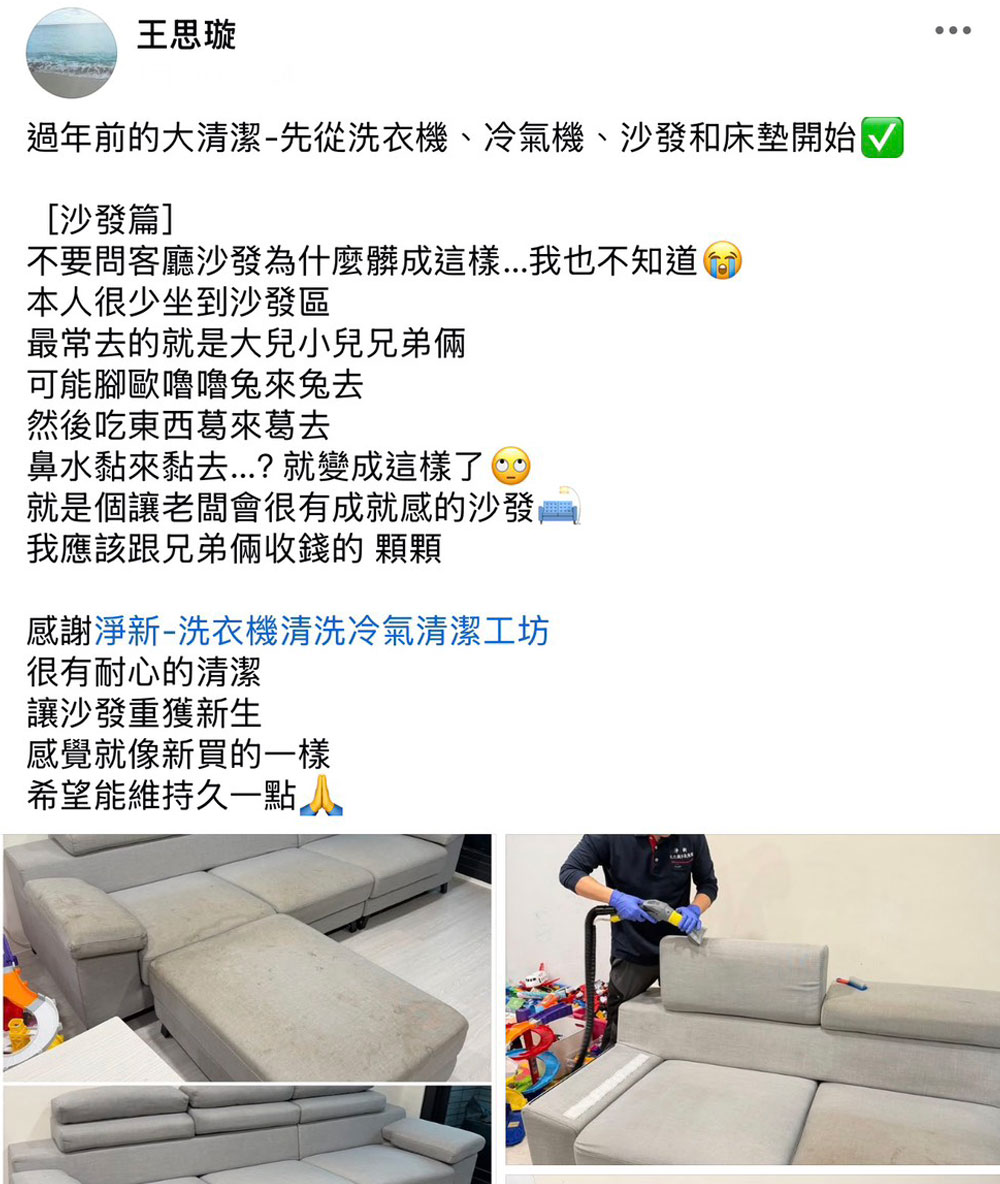View the photo of the dirty sofa chaise

pyautogui.click(x=247, y=956)
